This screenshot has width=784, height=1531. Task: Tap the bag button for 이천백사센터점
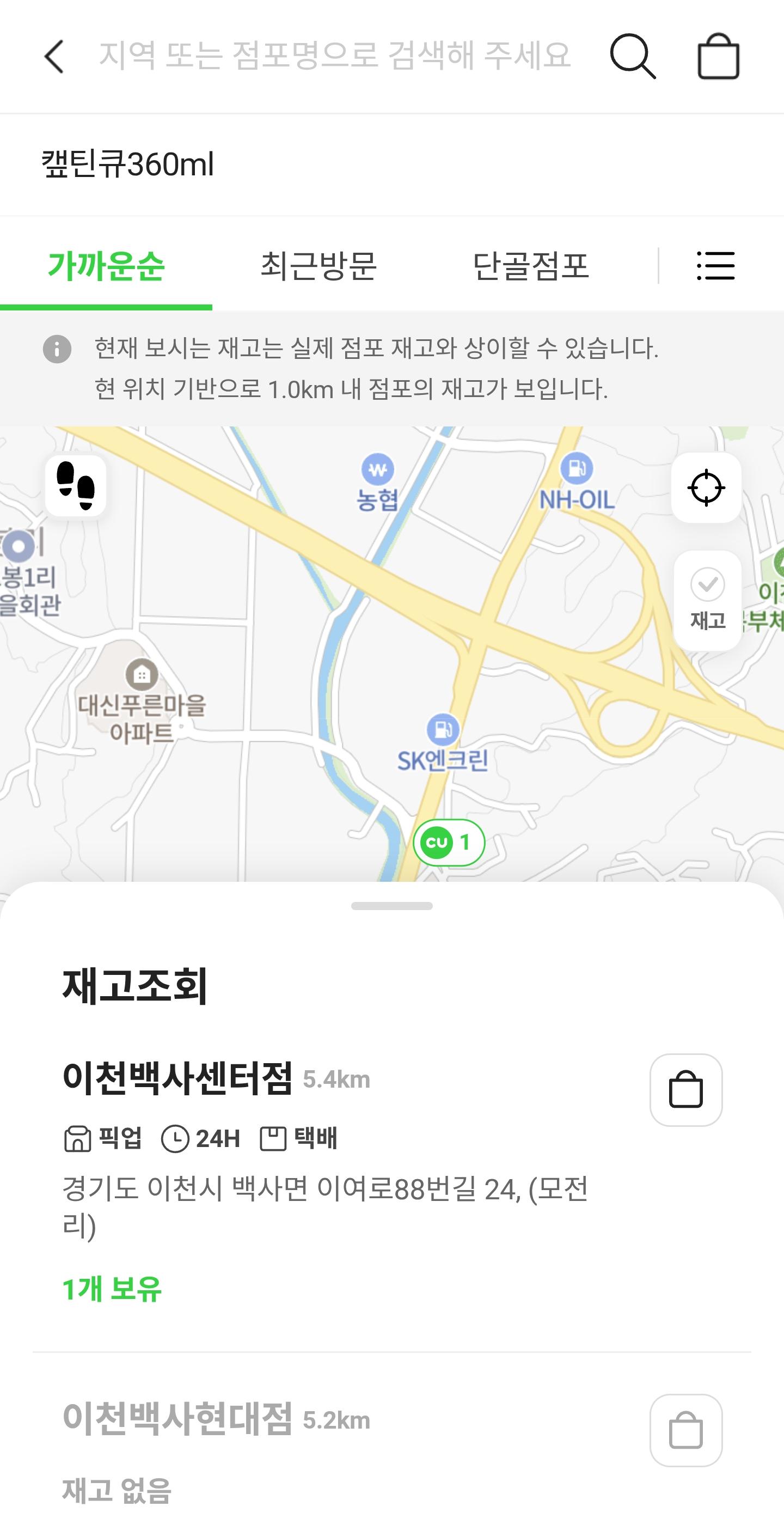686,1090
